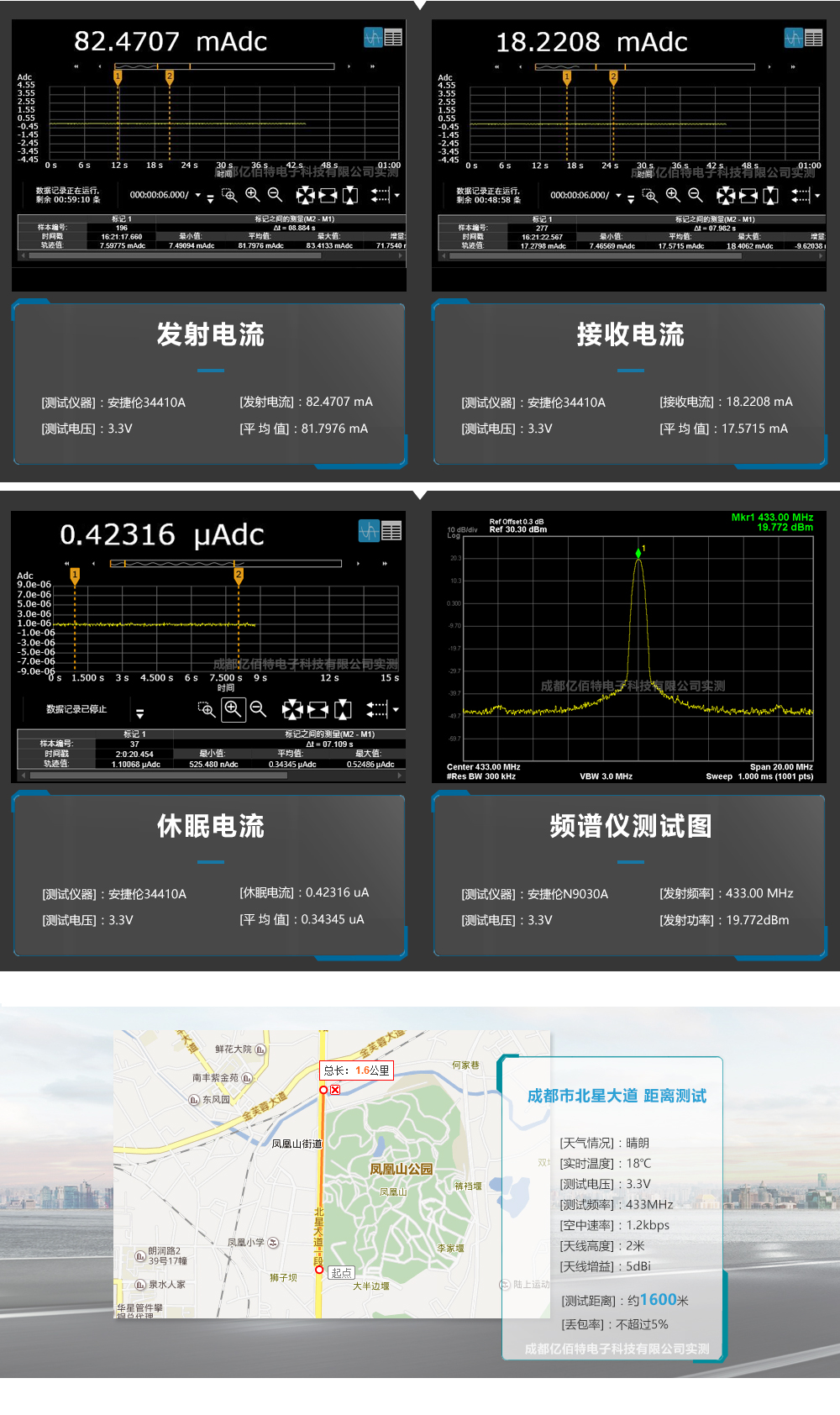The width and height of the screenshot is (840, 1415).
Task: Click the horizontal-fit icon in the sleep current toolbar
Action: tap(317, 710)
